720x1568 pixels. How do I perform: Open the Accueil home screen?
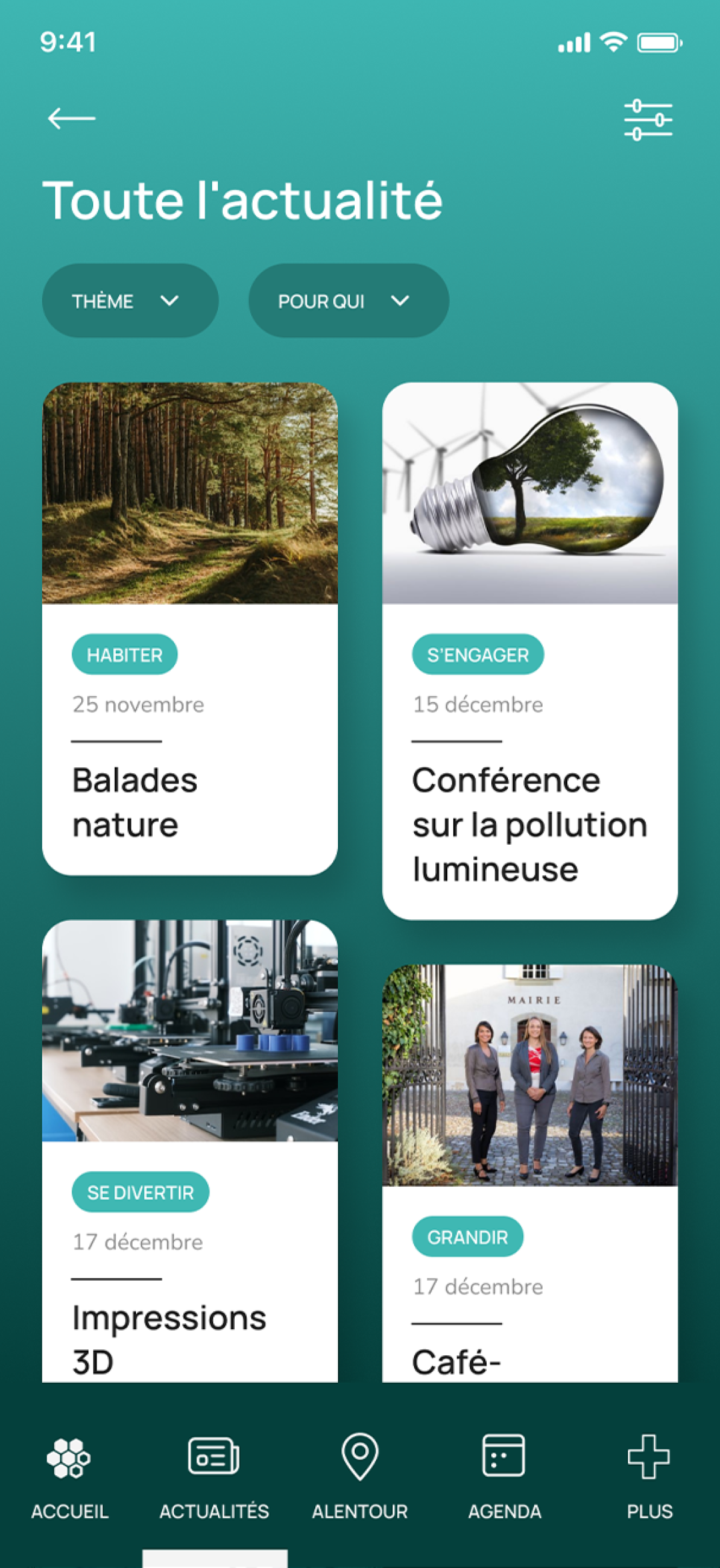click(69, 1473)
